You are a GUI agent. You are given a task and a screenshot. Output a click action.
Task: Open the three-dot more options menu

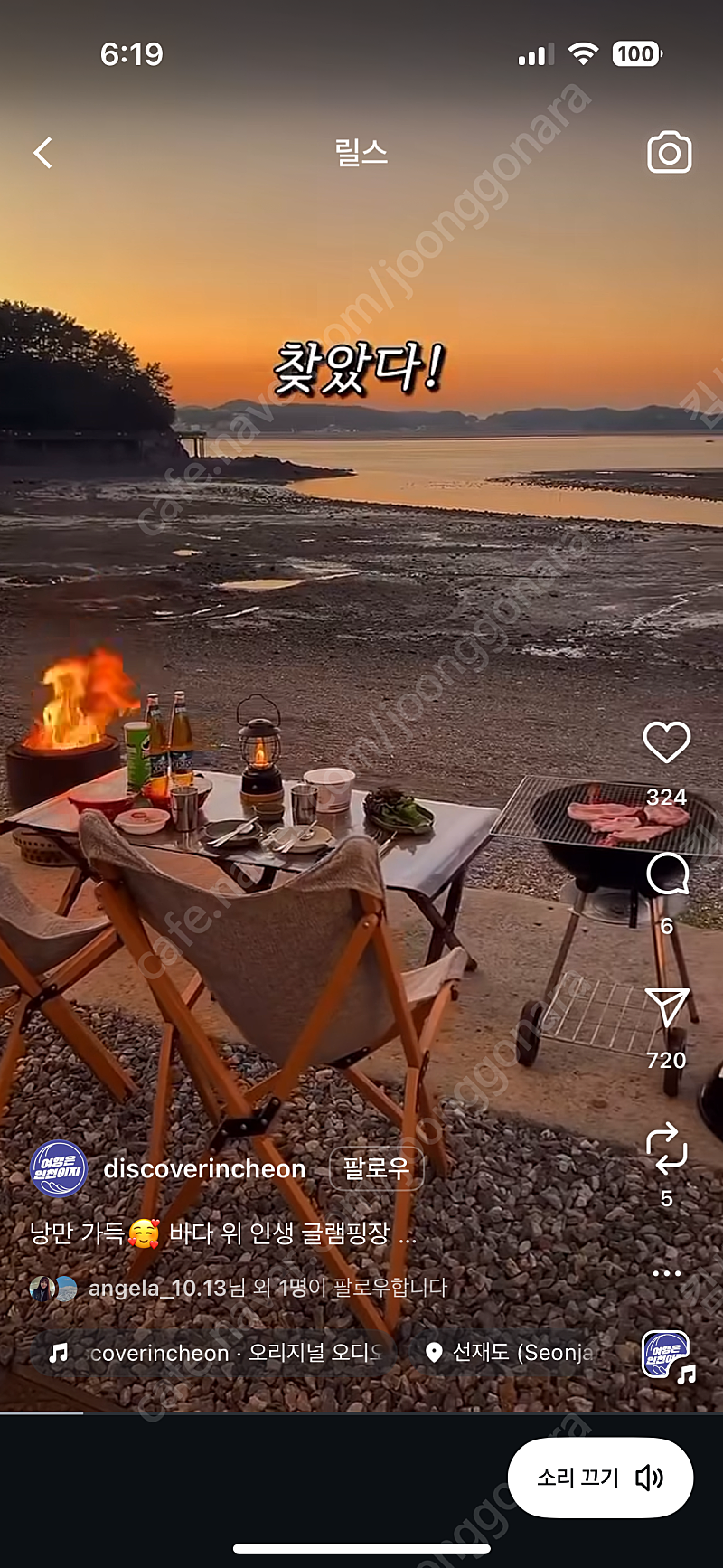point(667,1273)
